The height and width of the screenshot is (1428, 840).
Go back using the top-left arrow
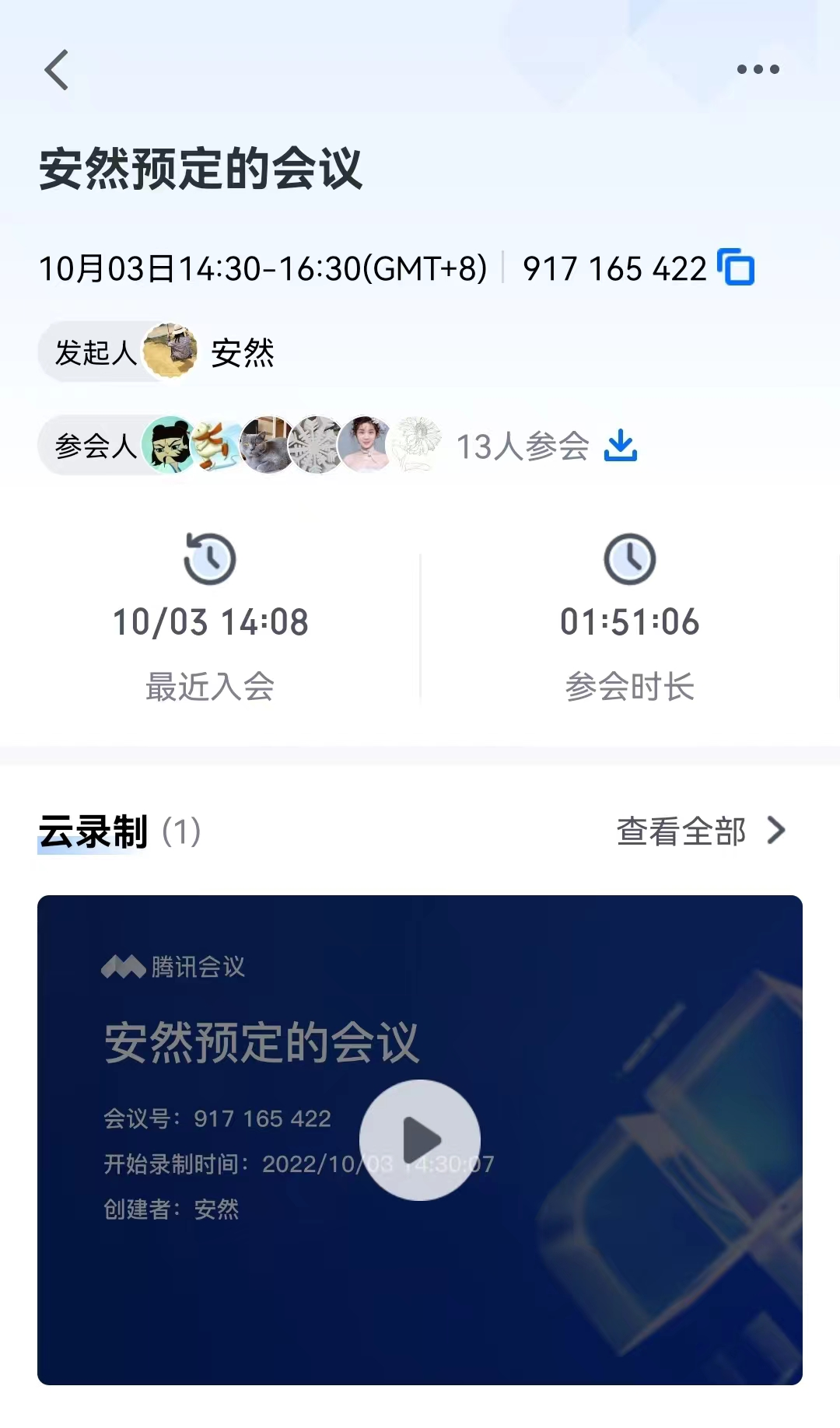pos(57,70)
